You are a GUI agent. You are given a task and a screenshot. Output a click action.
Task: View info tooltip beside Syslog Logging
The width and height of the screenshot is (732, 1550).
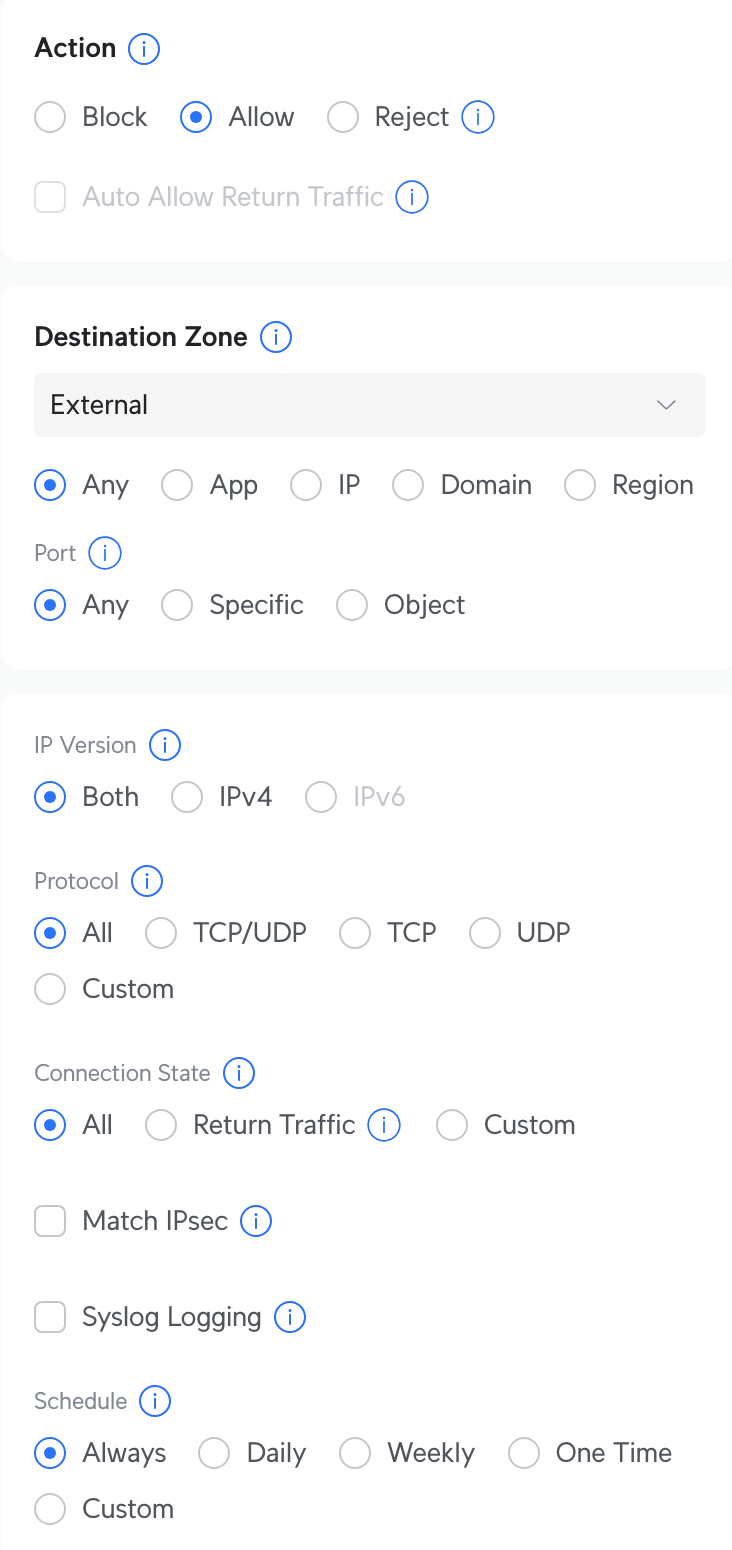290,1317
